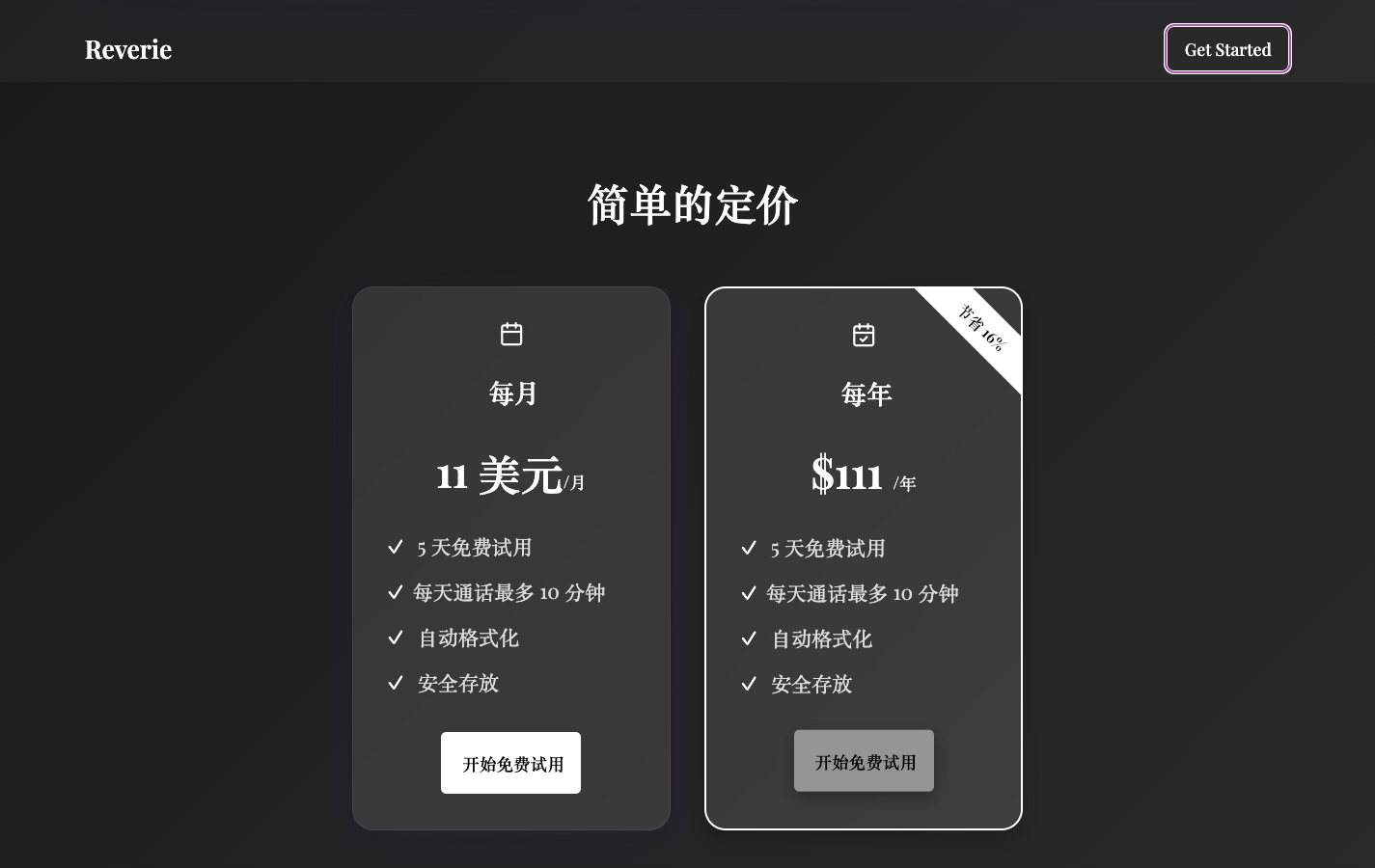Open the Reverie home link
Screen dimensions: 1375x868
(x=128, y=49)
